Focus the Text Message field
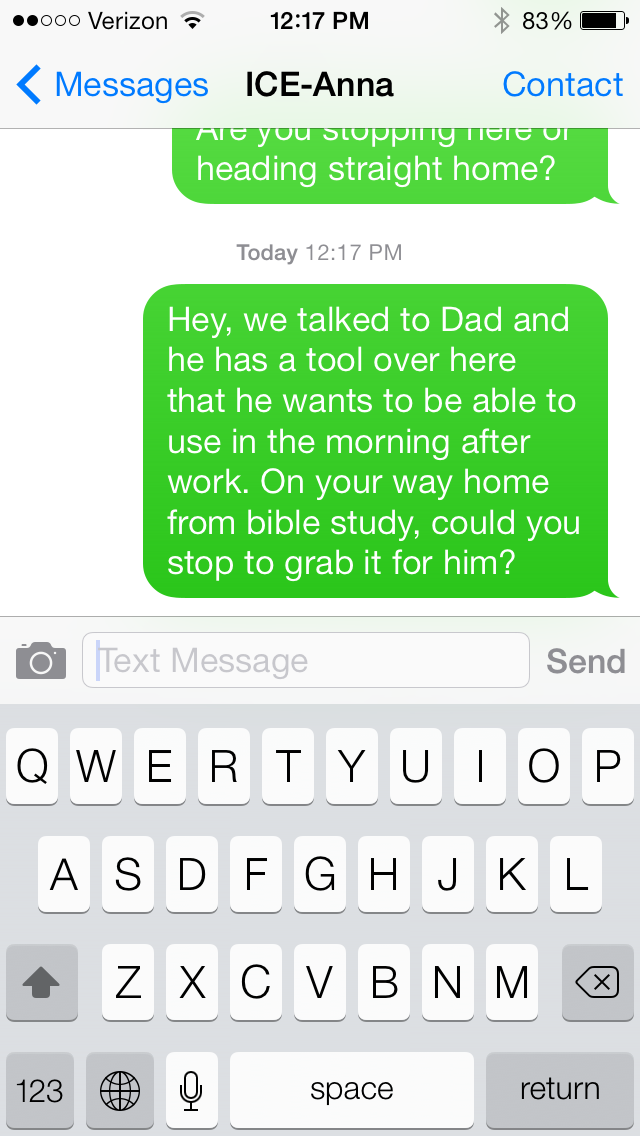 306,660
